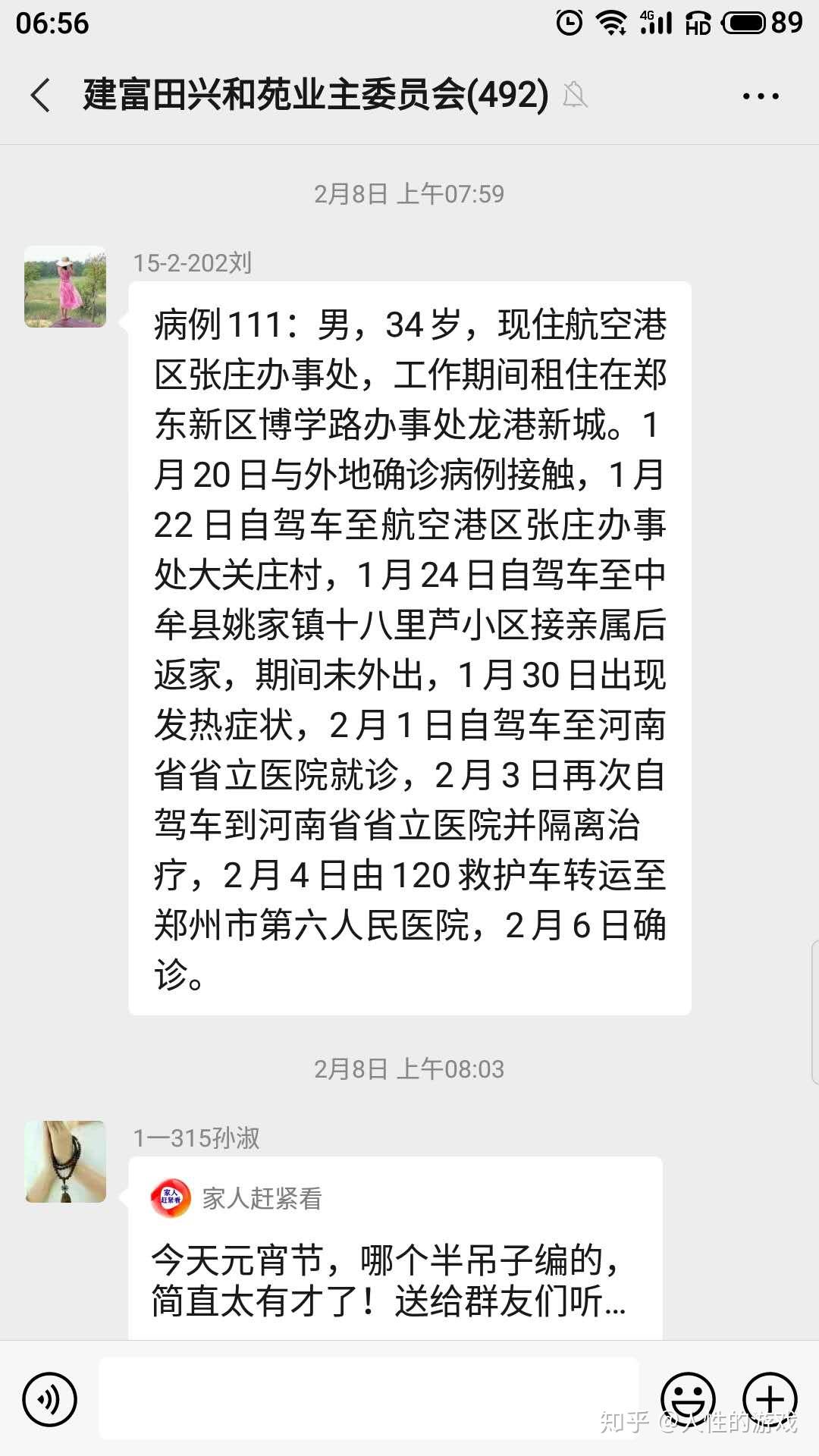Open the shared 家人赶紧看 card
819x1456 pixels.
394,1251
